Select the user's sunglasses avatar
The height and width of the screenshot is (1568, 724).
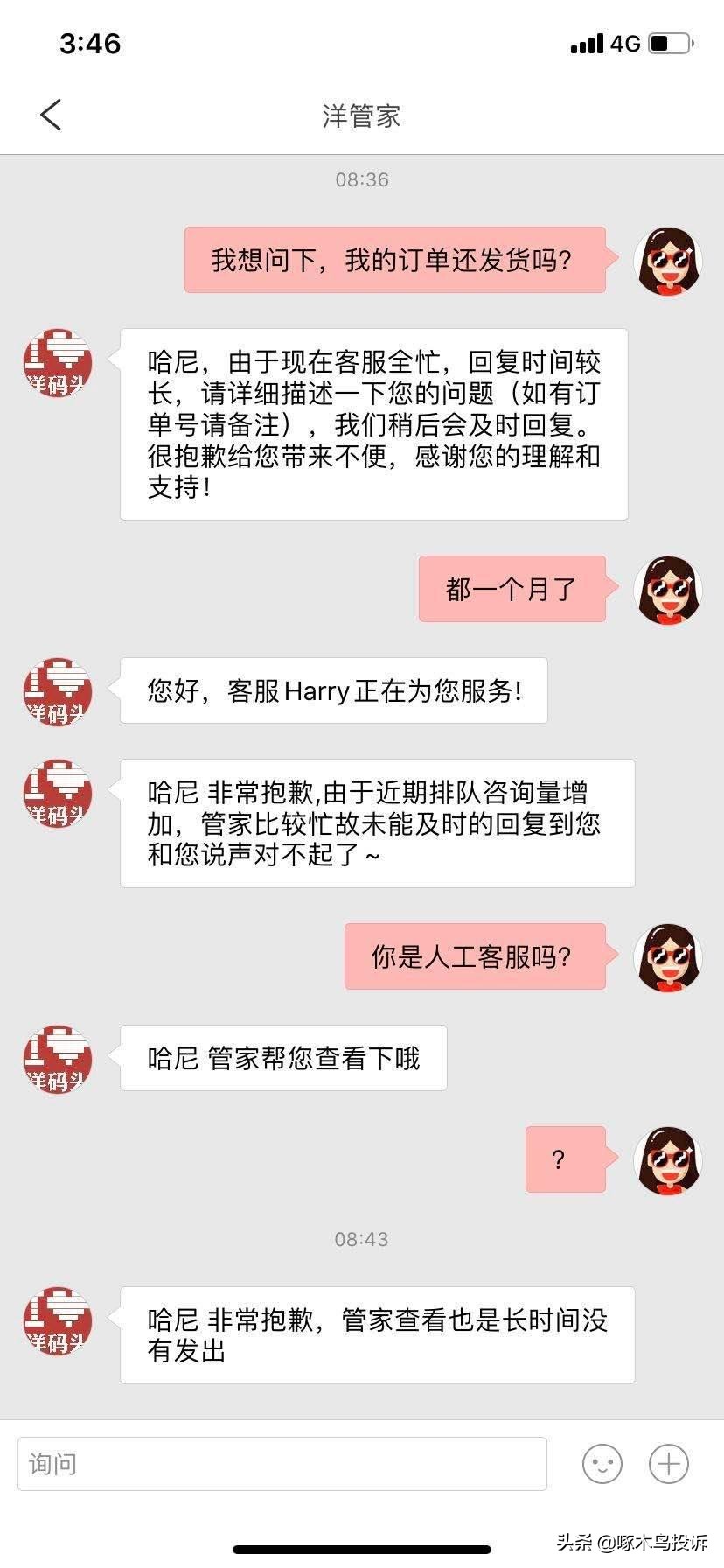tap(667, 261)
